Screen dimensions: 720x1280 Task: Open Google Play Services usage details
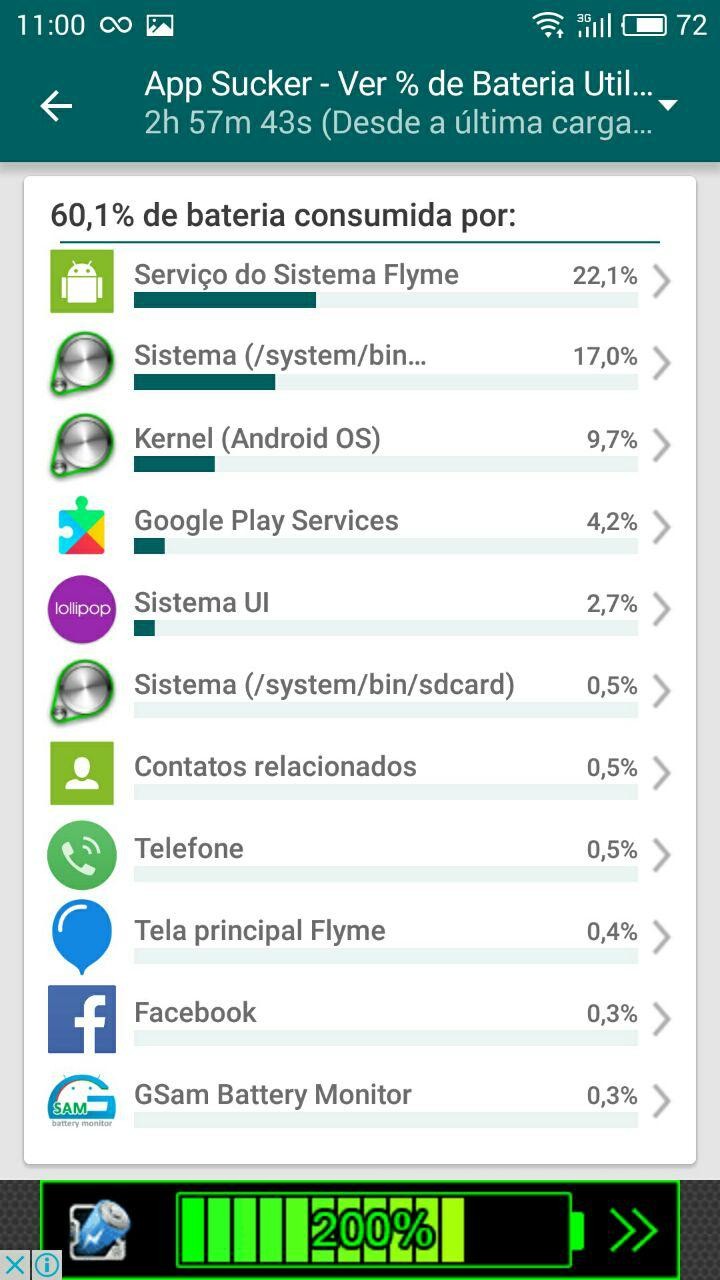pyautogui.click(x=360, y=528)
